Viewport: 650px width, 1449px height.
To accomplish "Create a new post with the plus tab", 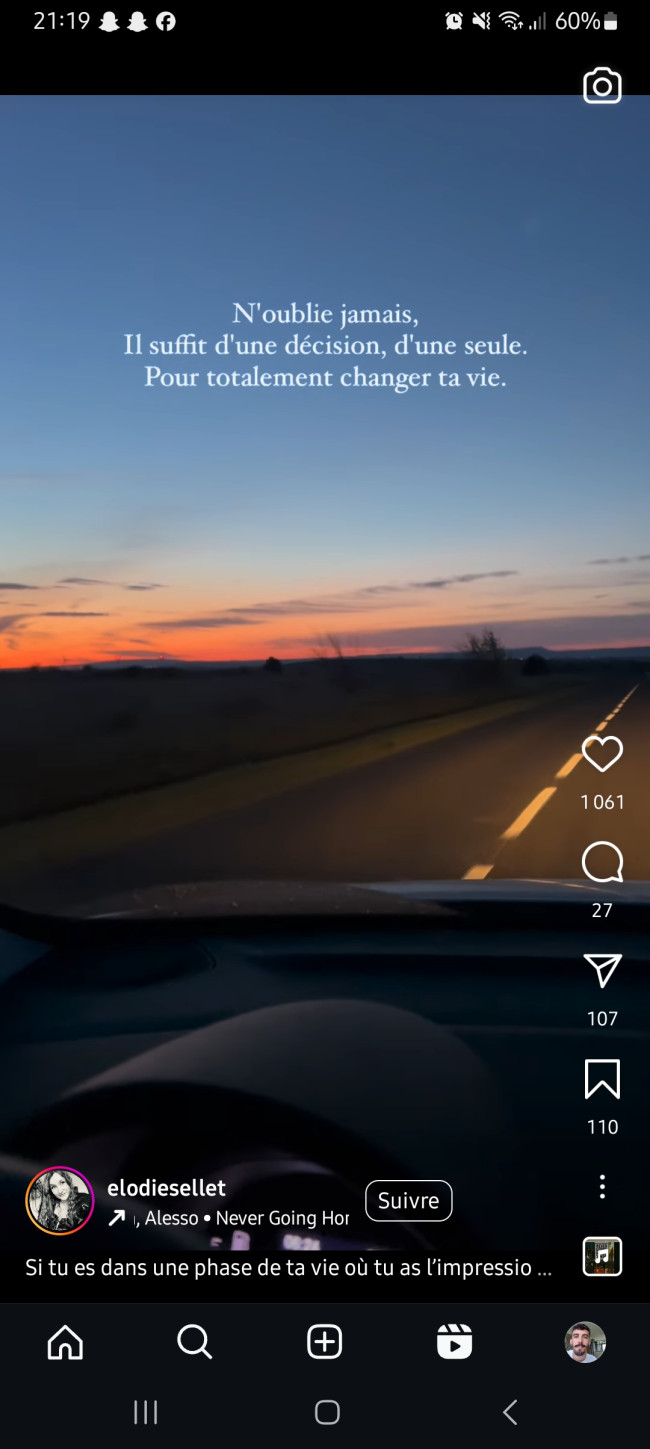I will point(324,1342).
